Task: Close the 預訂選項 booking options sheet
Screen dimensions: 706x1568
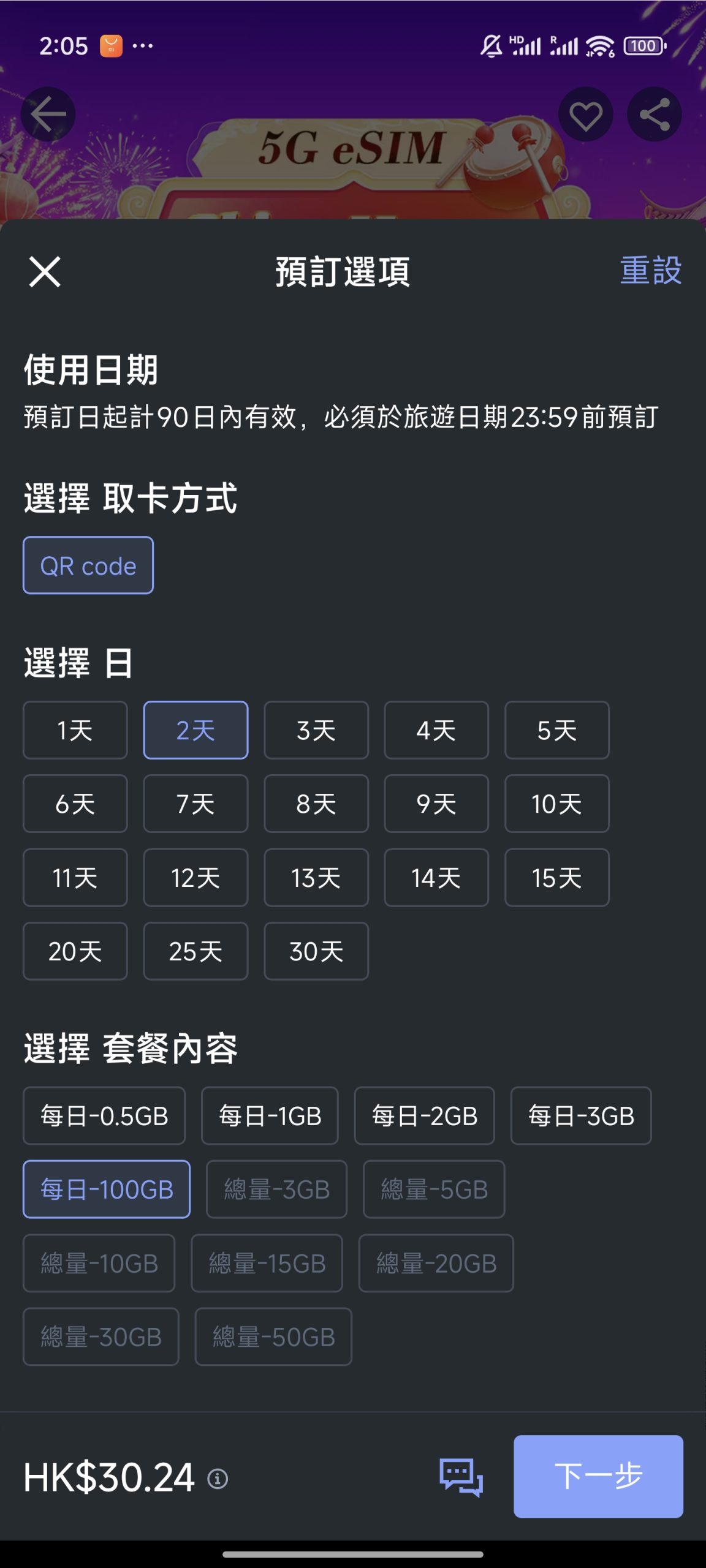Action: tap(45, 271)
